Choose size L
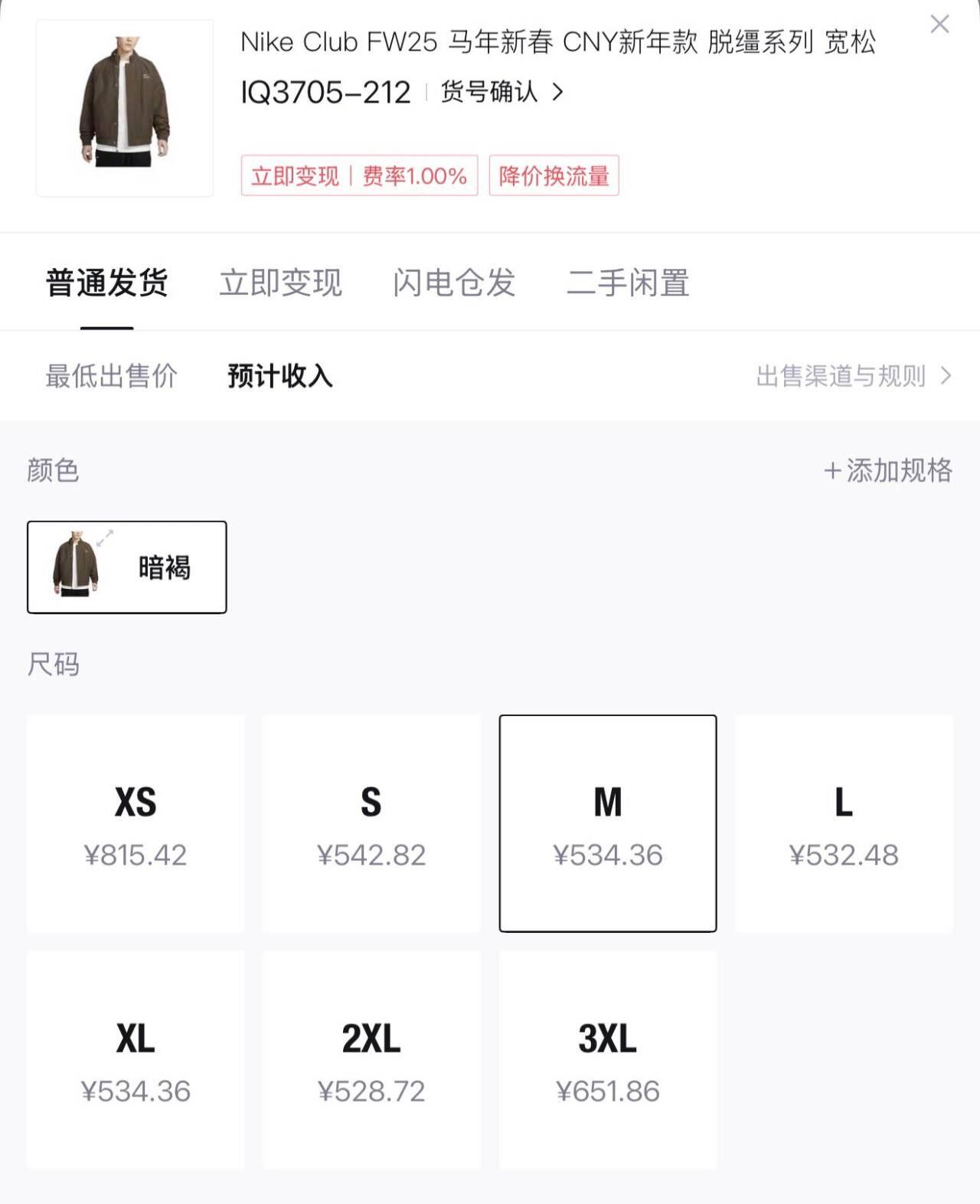 tap(844, 824)
